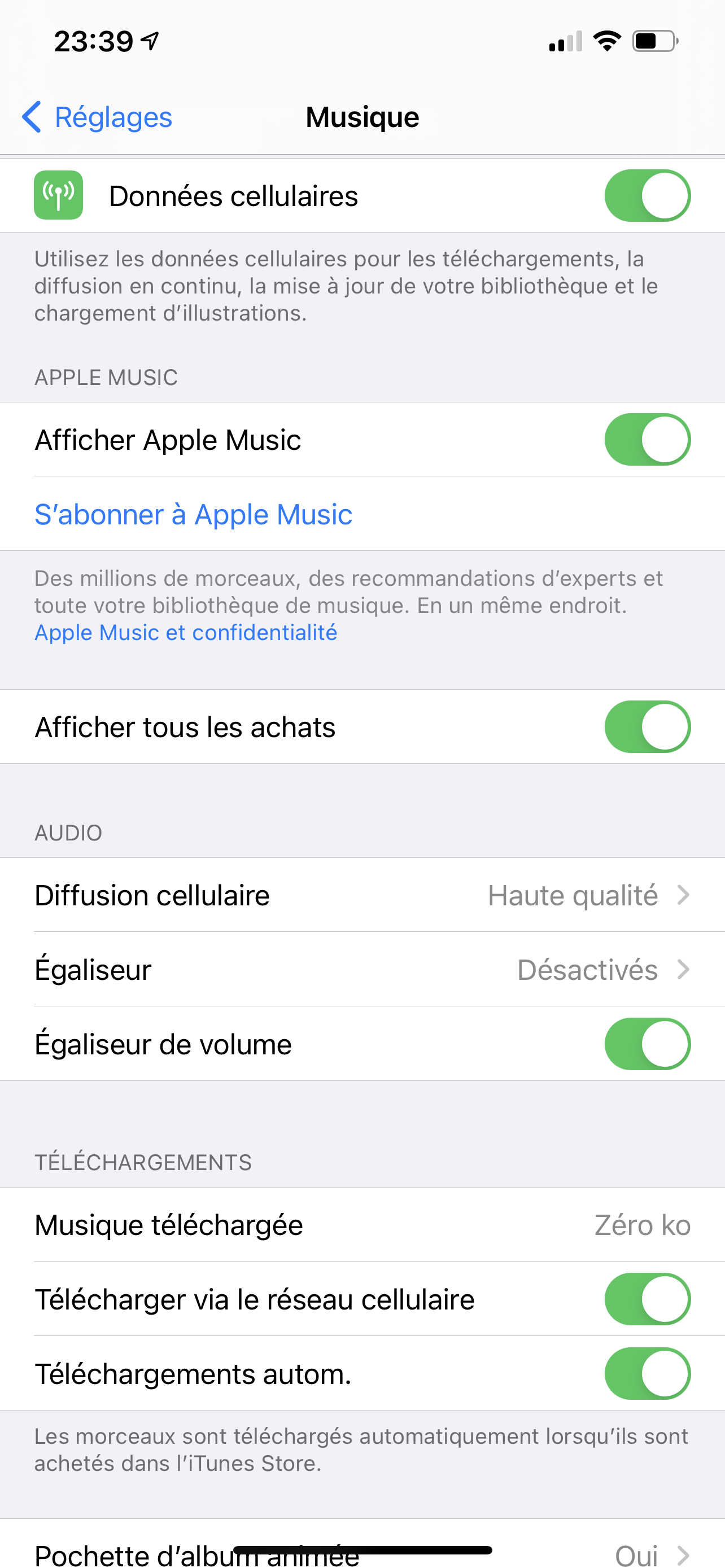Screen dimensions: 725x1568
Task: Toggle Téléchargements autom. switch
Action: tap(647, 1373)
